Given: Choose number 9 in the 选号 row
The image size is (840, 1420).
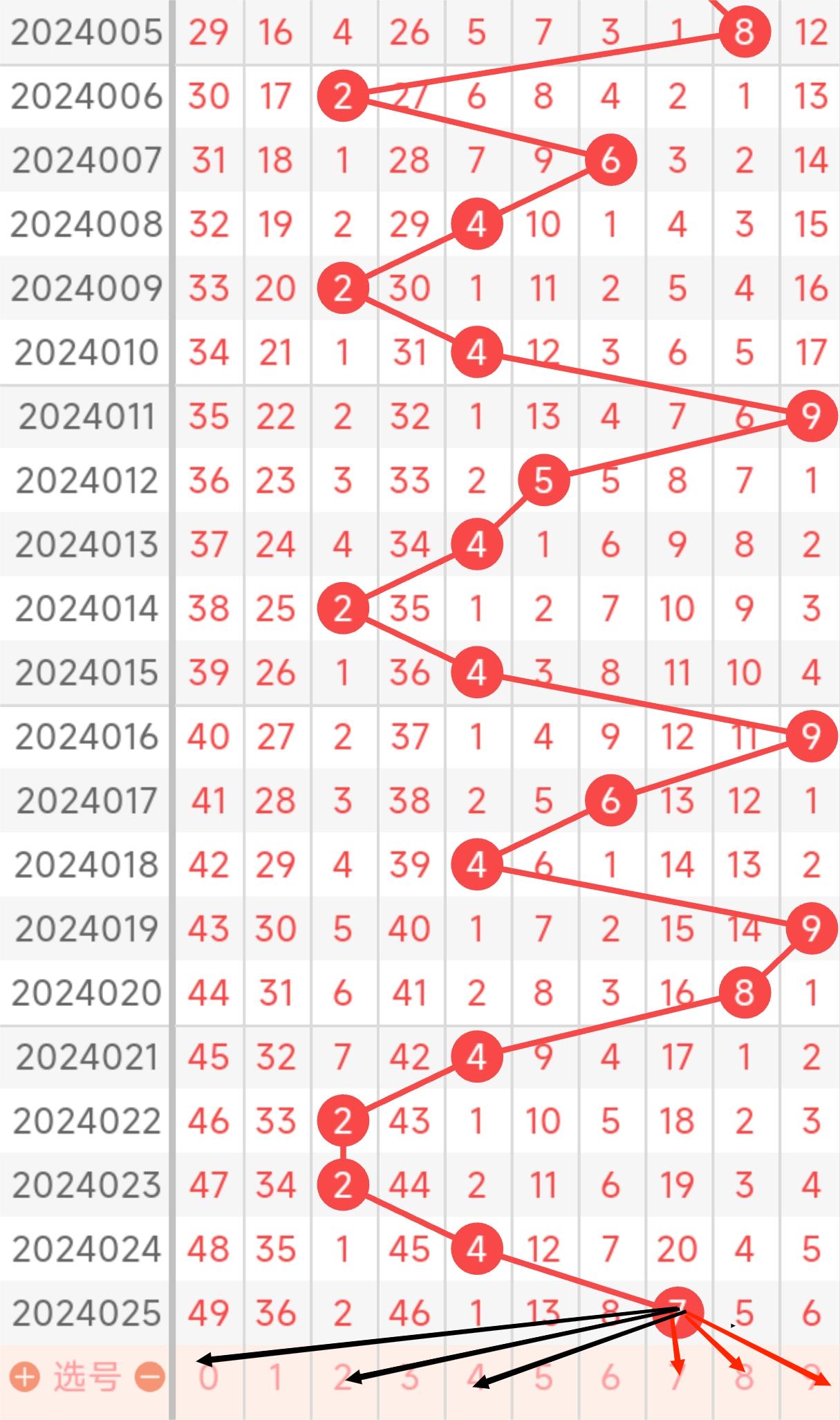Looking at the screenshot, I should (x=811, y=1378).
